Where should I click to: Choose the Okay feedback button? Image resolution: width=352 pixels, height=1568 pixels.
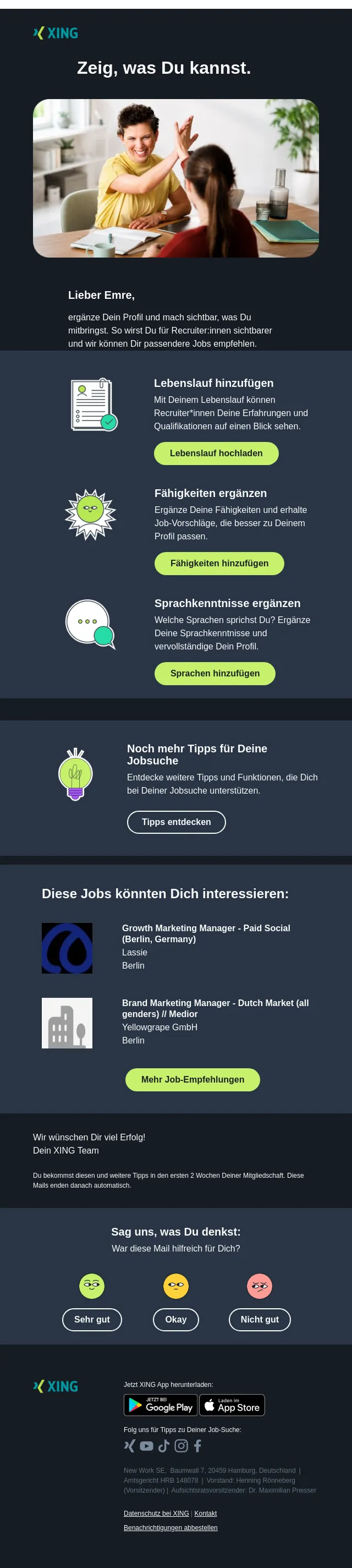click(175, 1320)
